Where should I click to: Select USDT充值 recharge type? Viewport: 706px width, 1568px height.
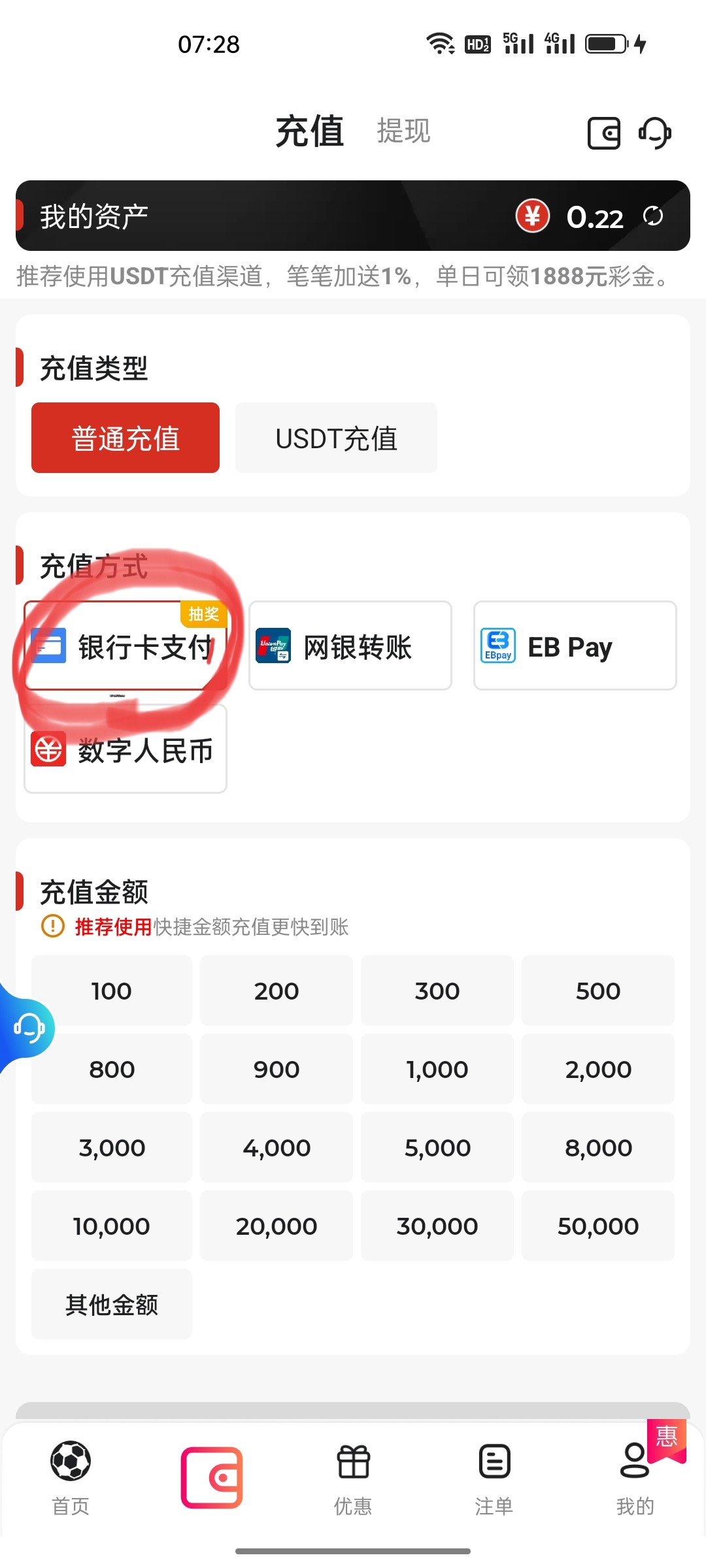point(336,438)
